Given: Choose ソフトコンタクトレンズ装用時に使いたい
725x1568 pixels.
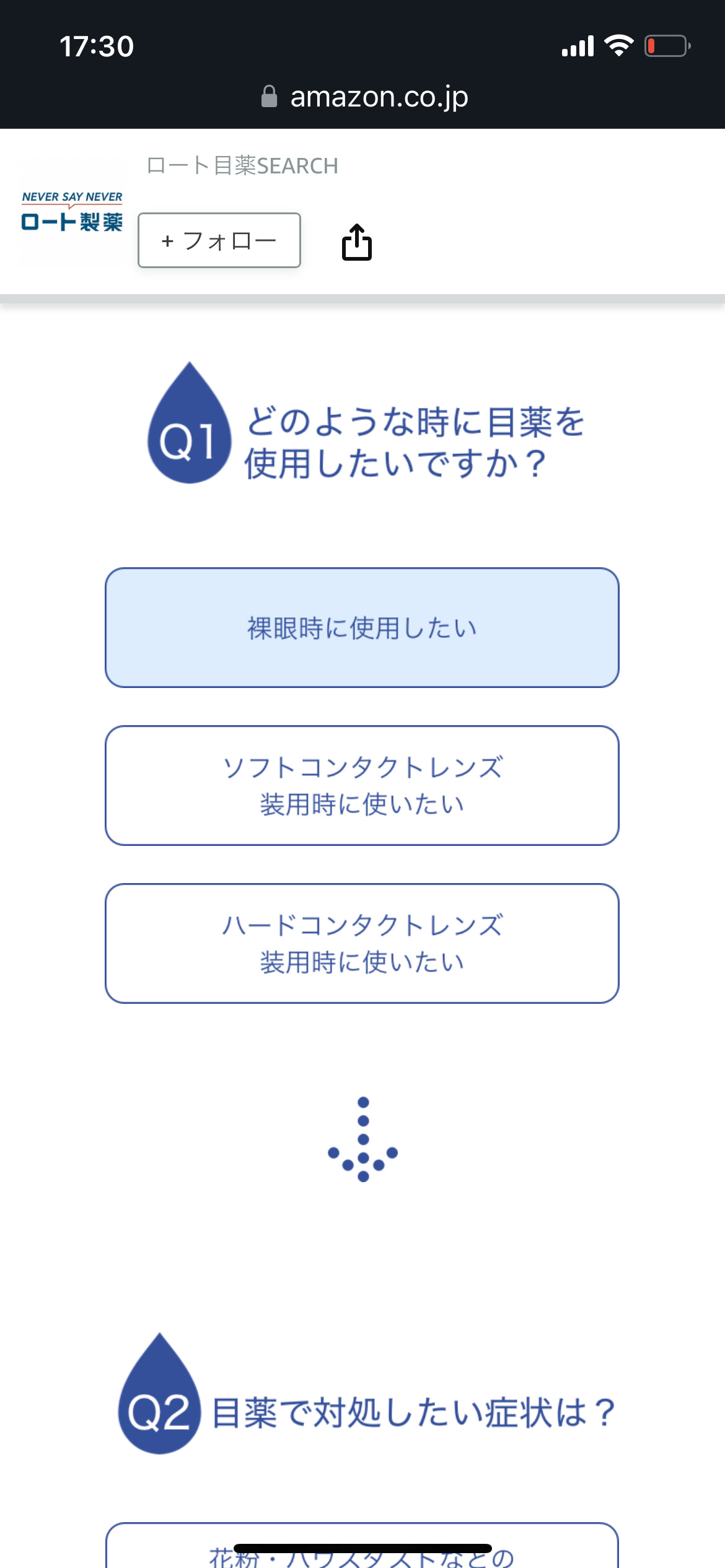Looking at the screenshot, I should (362, 785).
